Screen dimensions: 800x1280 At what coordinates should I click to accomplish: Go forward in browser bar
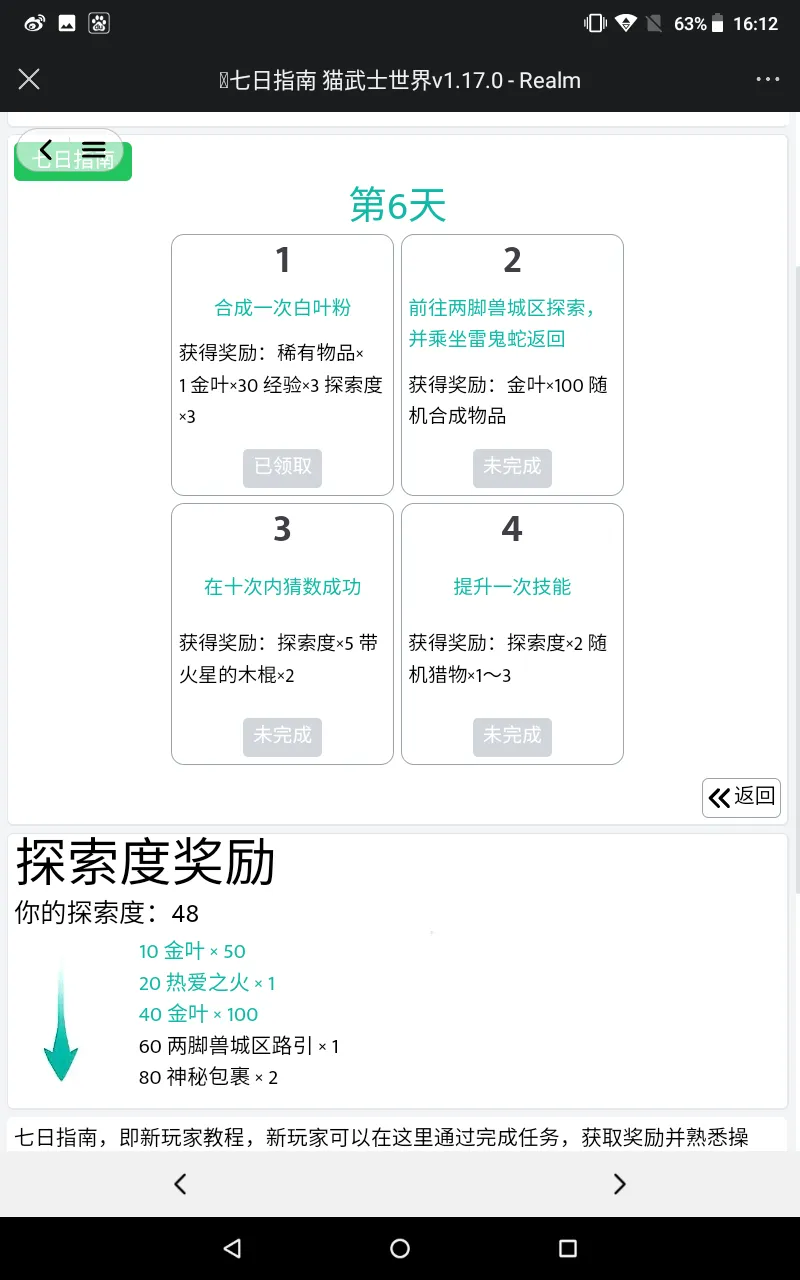tap(619, 1184)
